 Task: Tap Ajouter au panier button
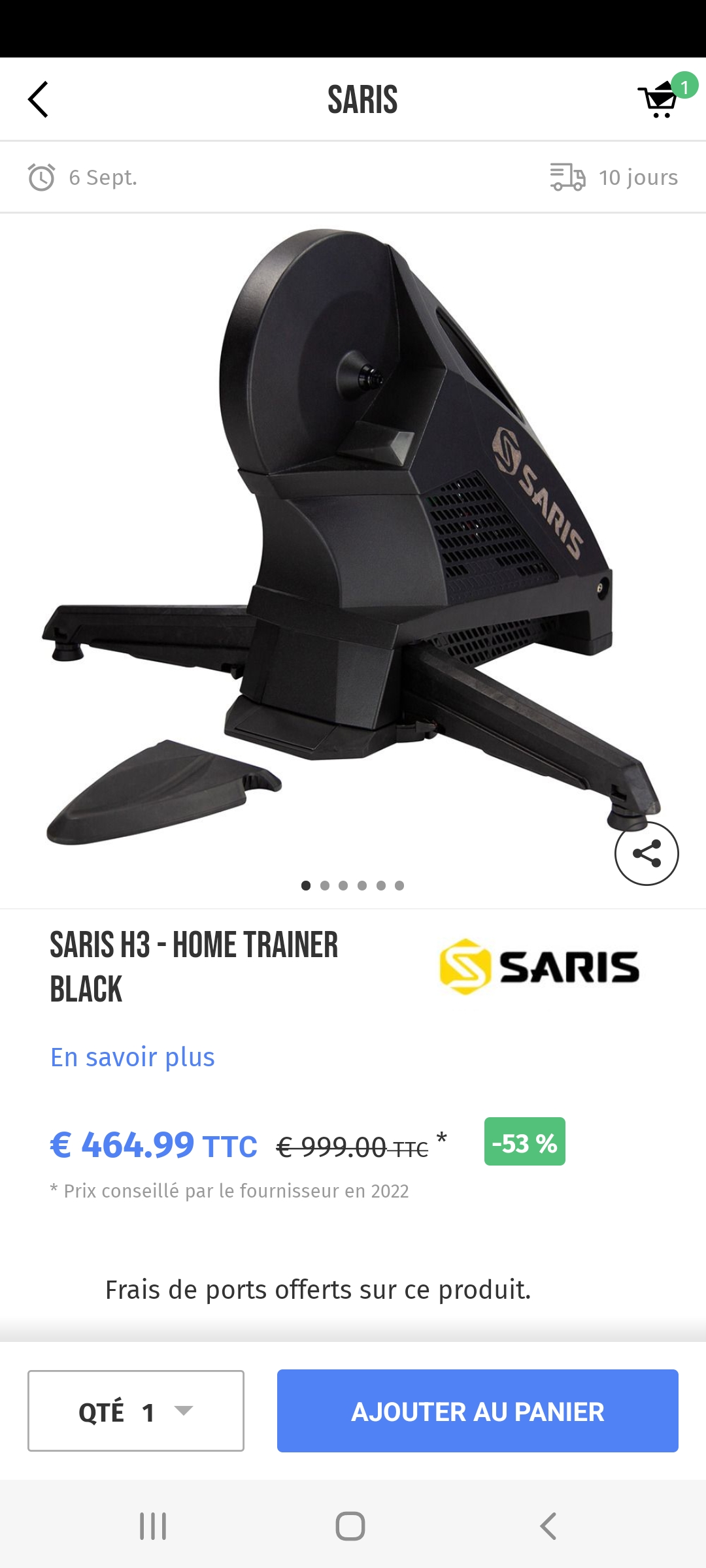[x=478, y=1411]
